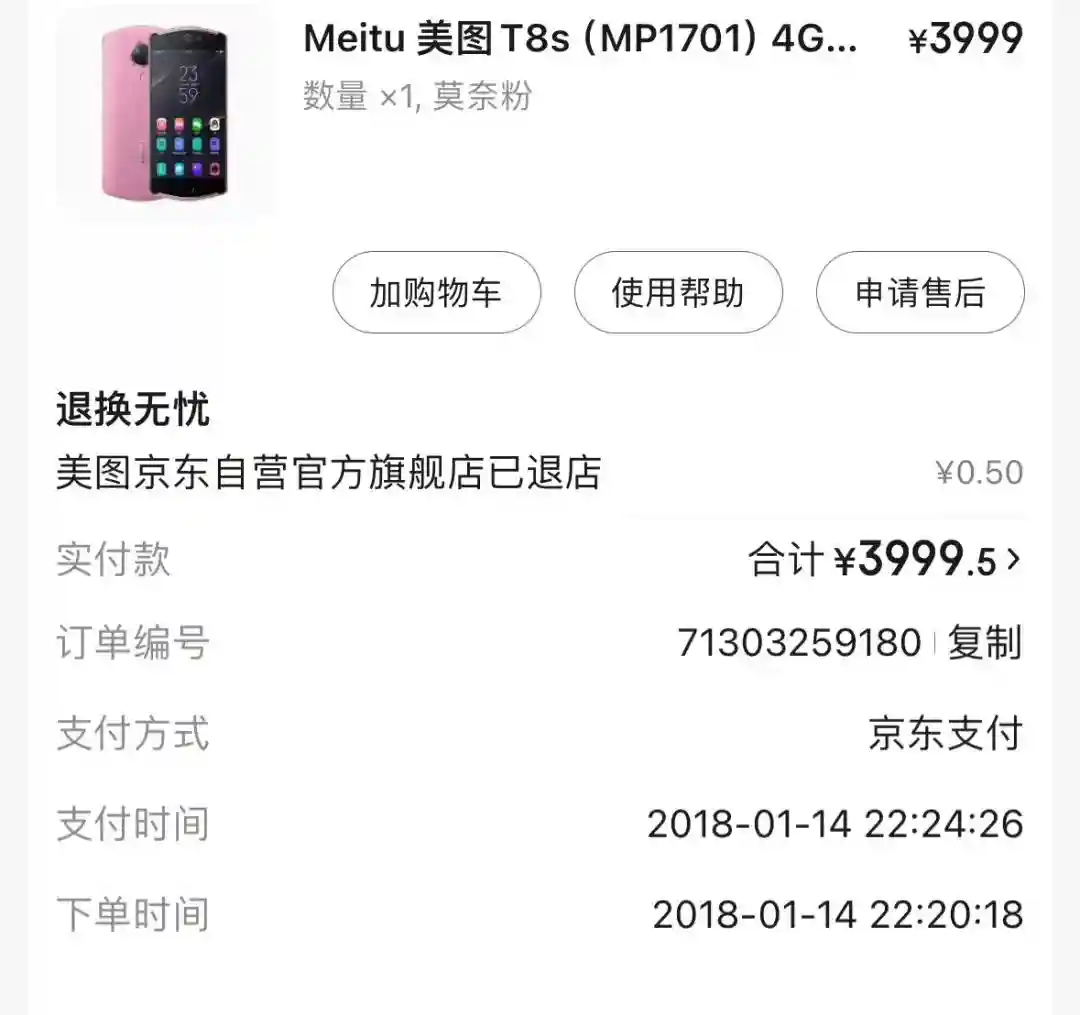This screenshot has width=1080, height=1015.
Task: Open the Meitu T8s product image
Action: [x=165, y=112]
